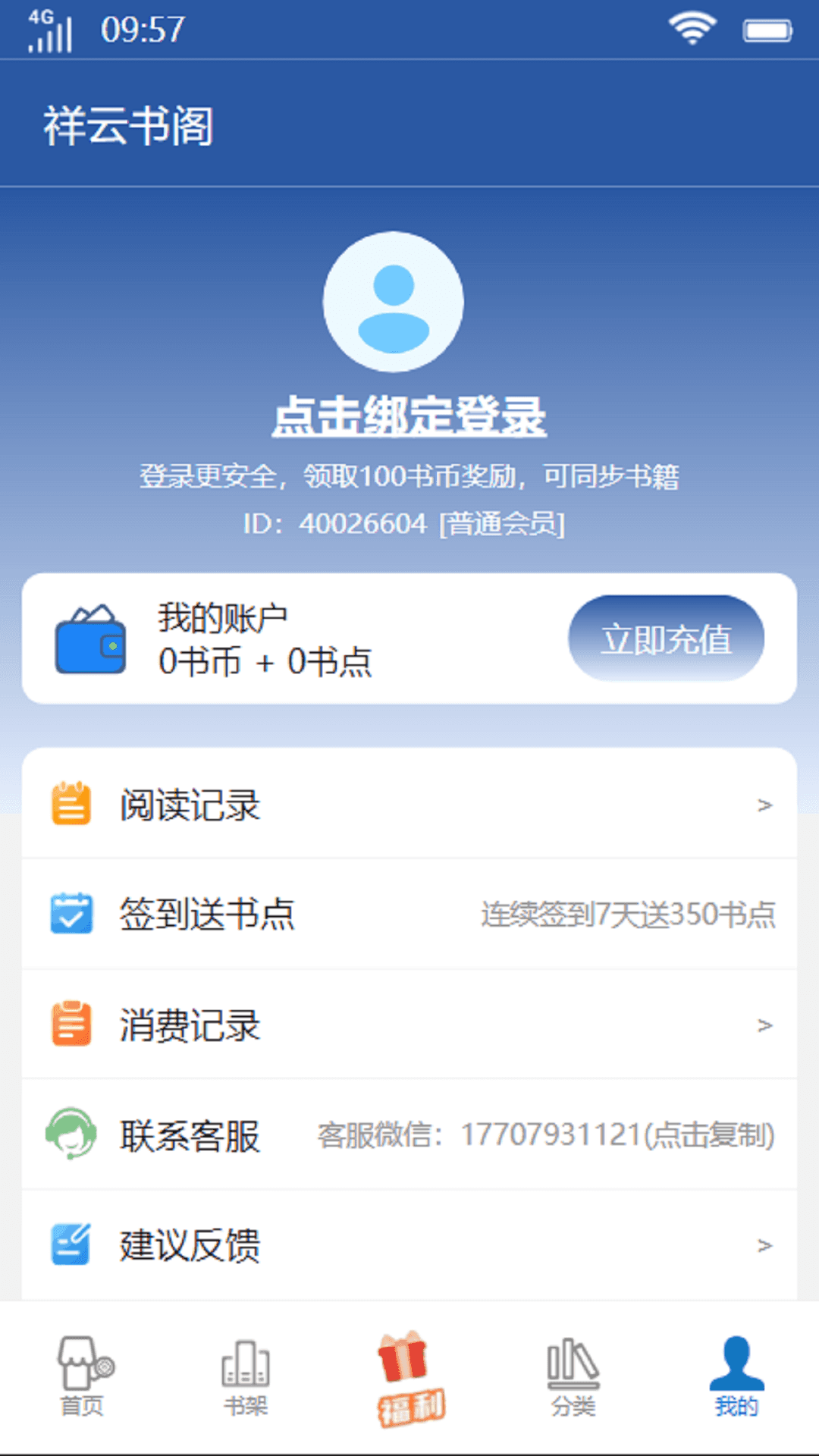This screenshot has width=819, height=1456.
Task: Go to the 书架 bookshelf tab
Action: [x=246, y=1376]
